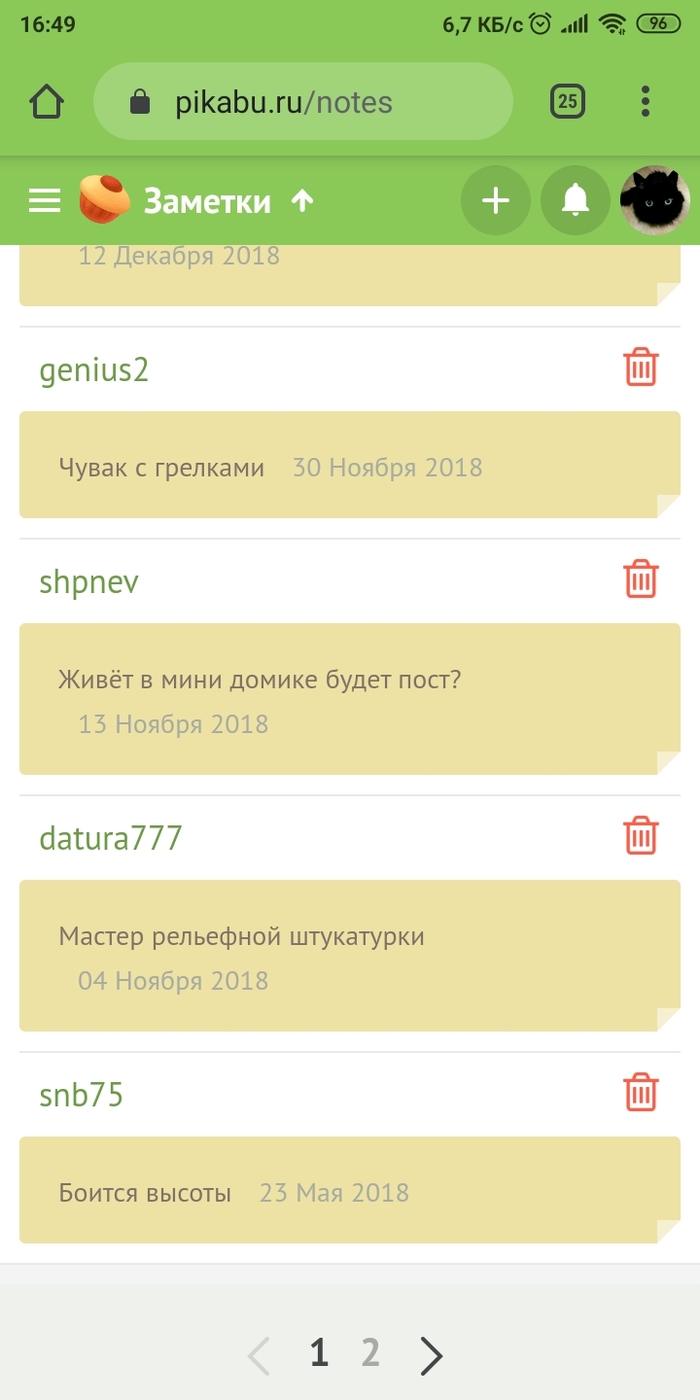
Task: Open datura777's profile
Action: 111,838
